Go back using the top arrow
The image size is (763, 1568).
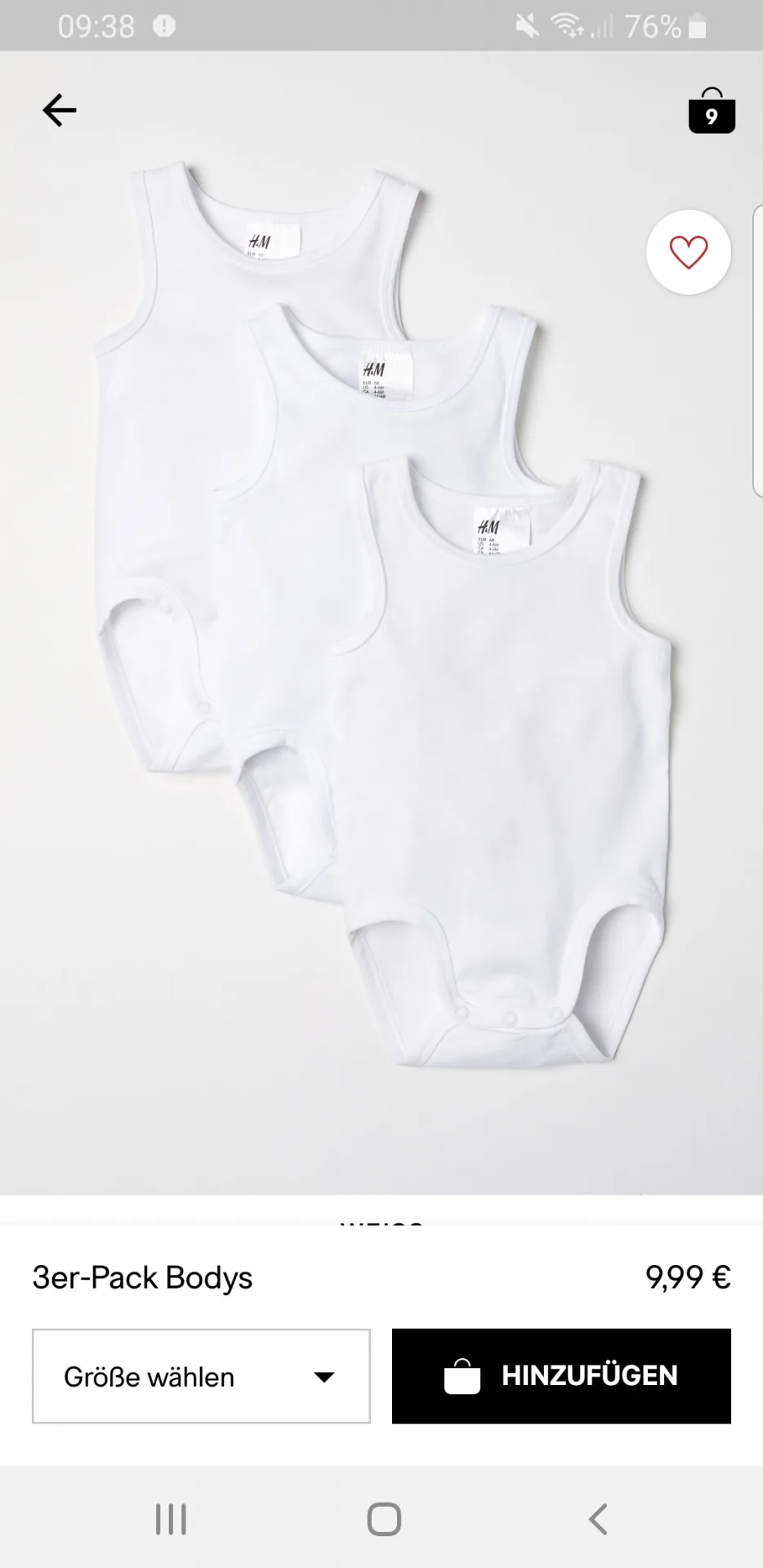coord(60,110)
